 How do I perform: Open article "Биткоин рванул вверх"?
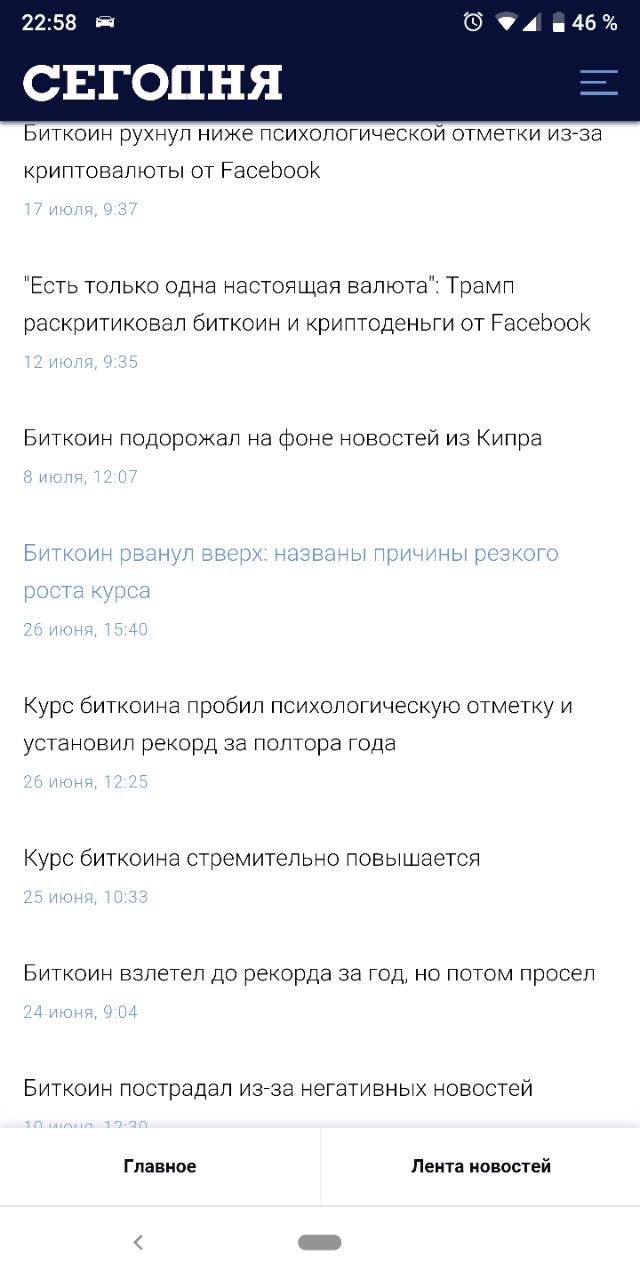291,571
